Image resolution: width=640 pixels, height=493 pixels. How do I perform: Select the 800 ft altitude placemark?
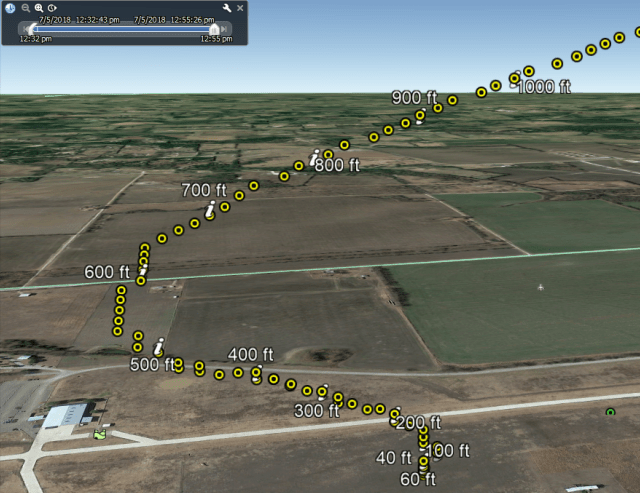(316, 157)
